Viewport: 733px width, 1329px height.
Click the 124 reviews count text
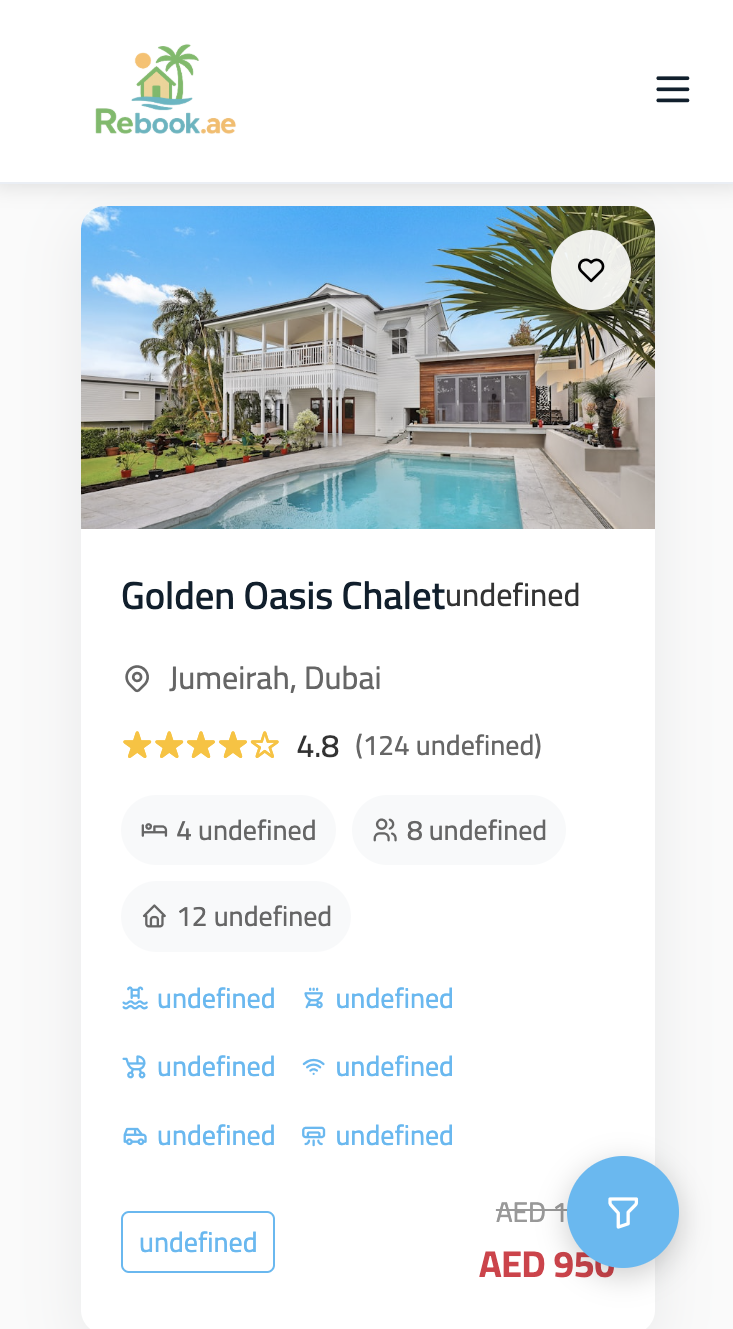click(448, 744)
